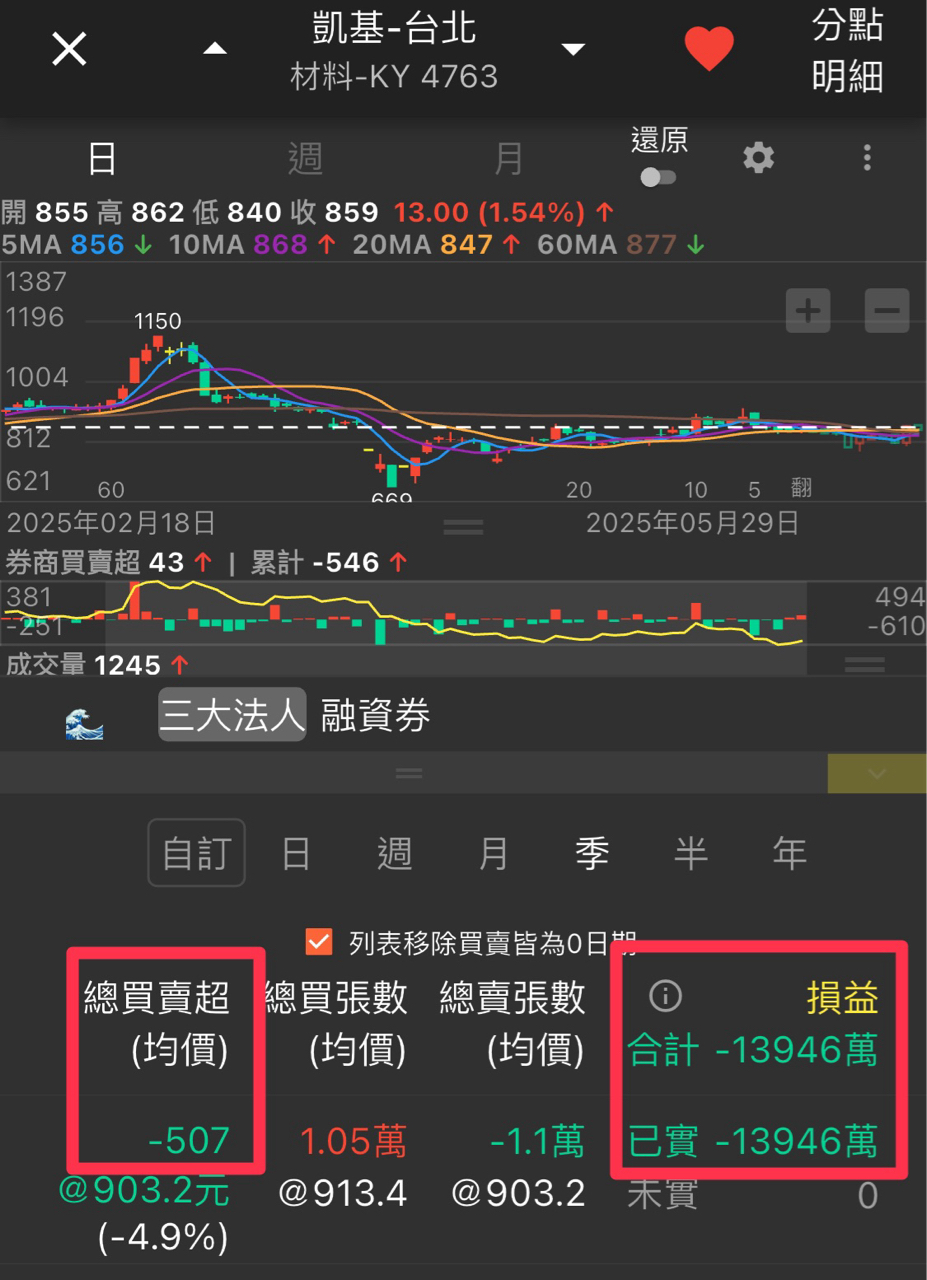Close the 凱基-台北 broker detail screen
The width and height of the screenshot is (927, 1280).
(69, 49)
